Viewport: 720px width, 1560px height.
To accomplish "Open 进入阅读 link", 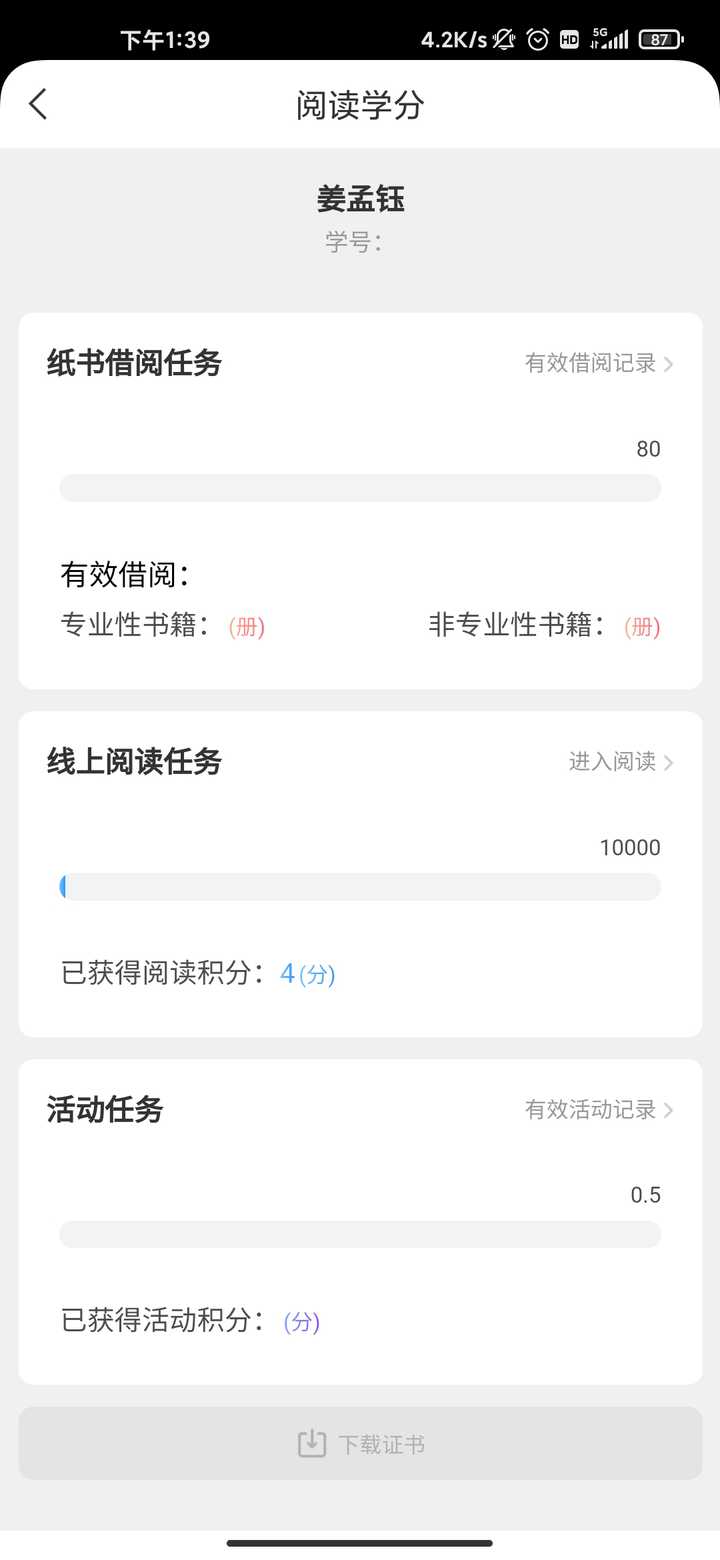I will pos(620,762).
